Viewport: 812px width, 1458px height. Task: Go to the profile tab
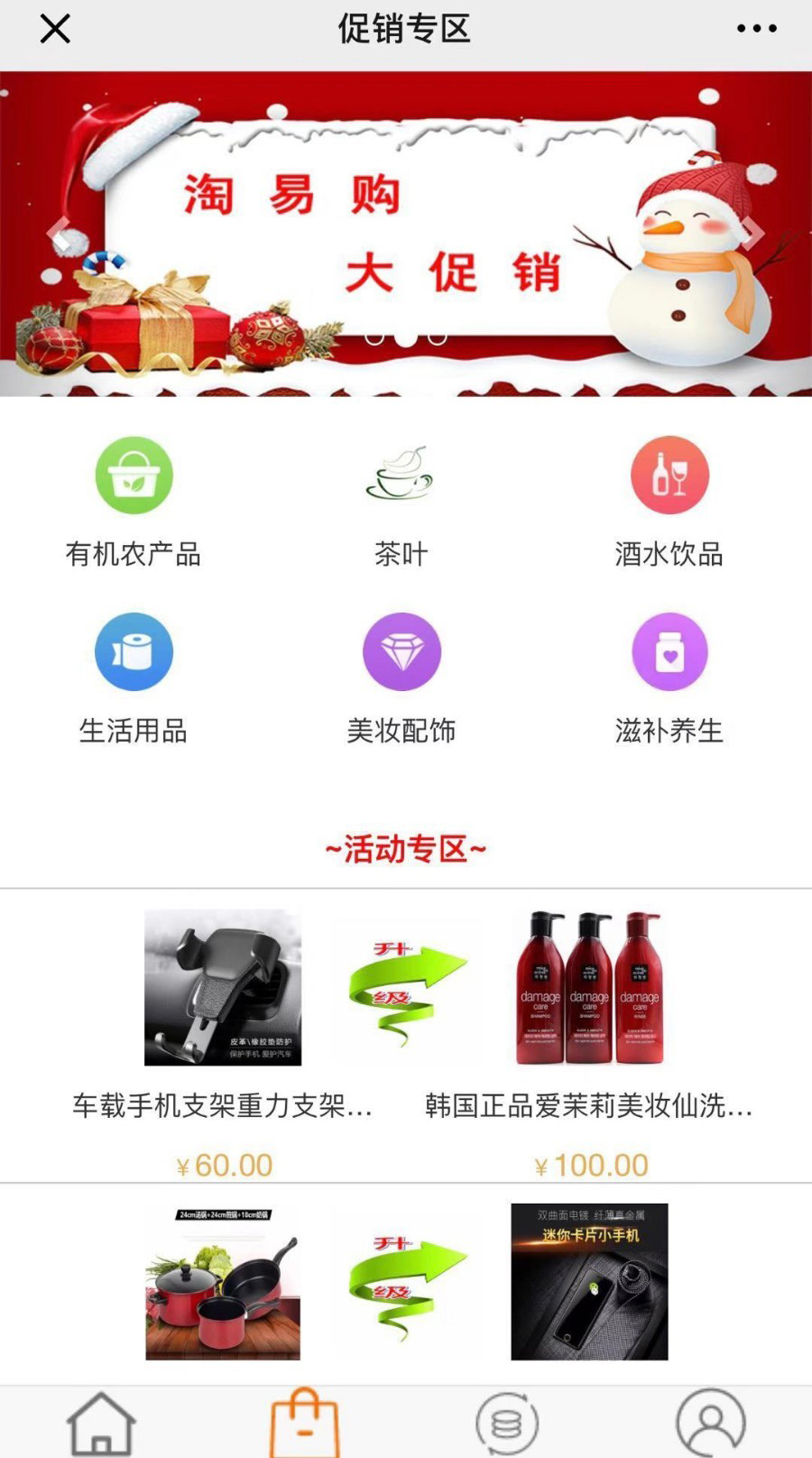[x=711, y=1424]
